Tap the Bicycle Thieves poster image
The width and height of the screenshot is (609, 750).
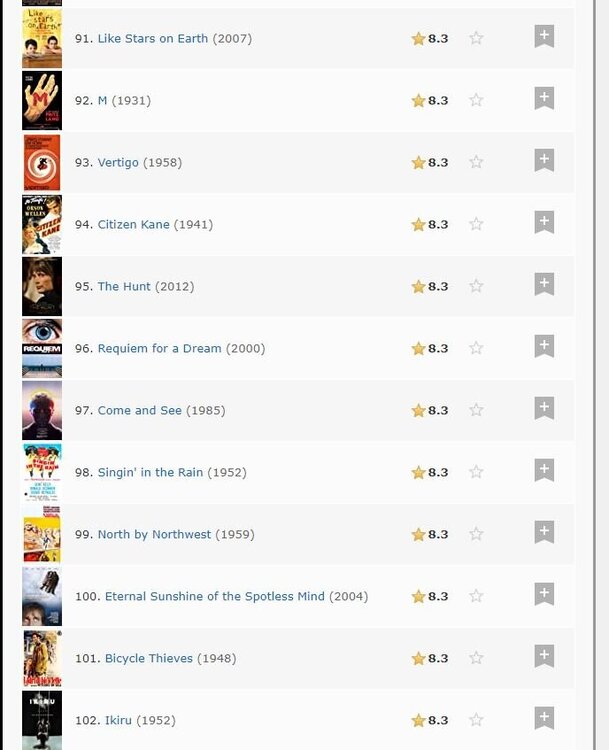[42, 658]
